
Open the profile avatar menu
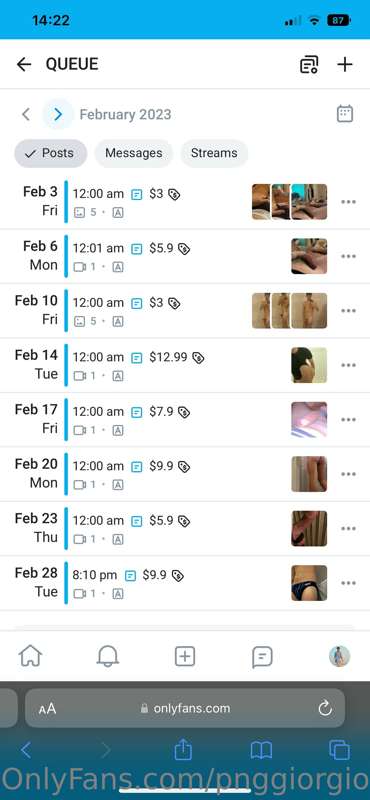(339, 656)
